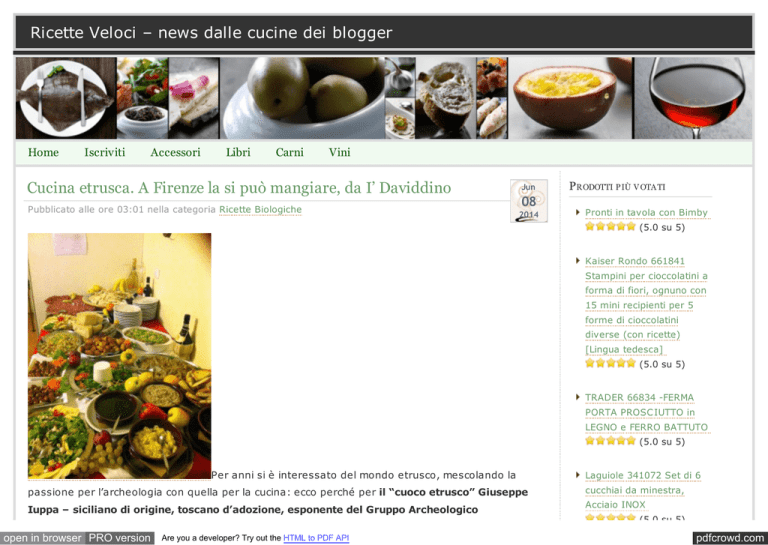768x545 pixels.
Task: Tap open in browser at the bottom
Action: point(41,538)
